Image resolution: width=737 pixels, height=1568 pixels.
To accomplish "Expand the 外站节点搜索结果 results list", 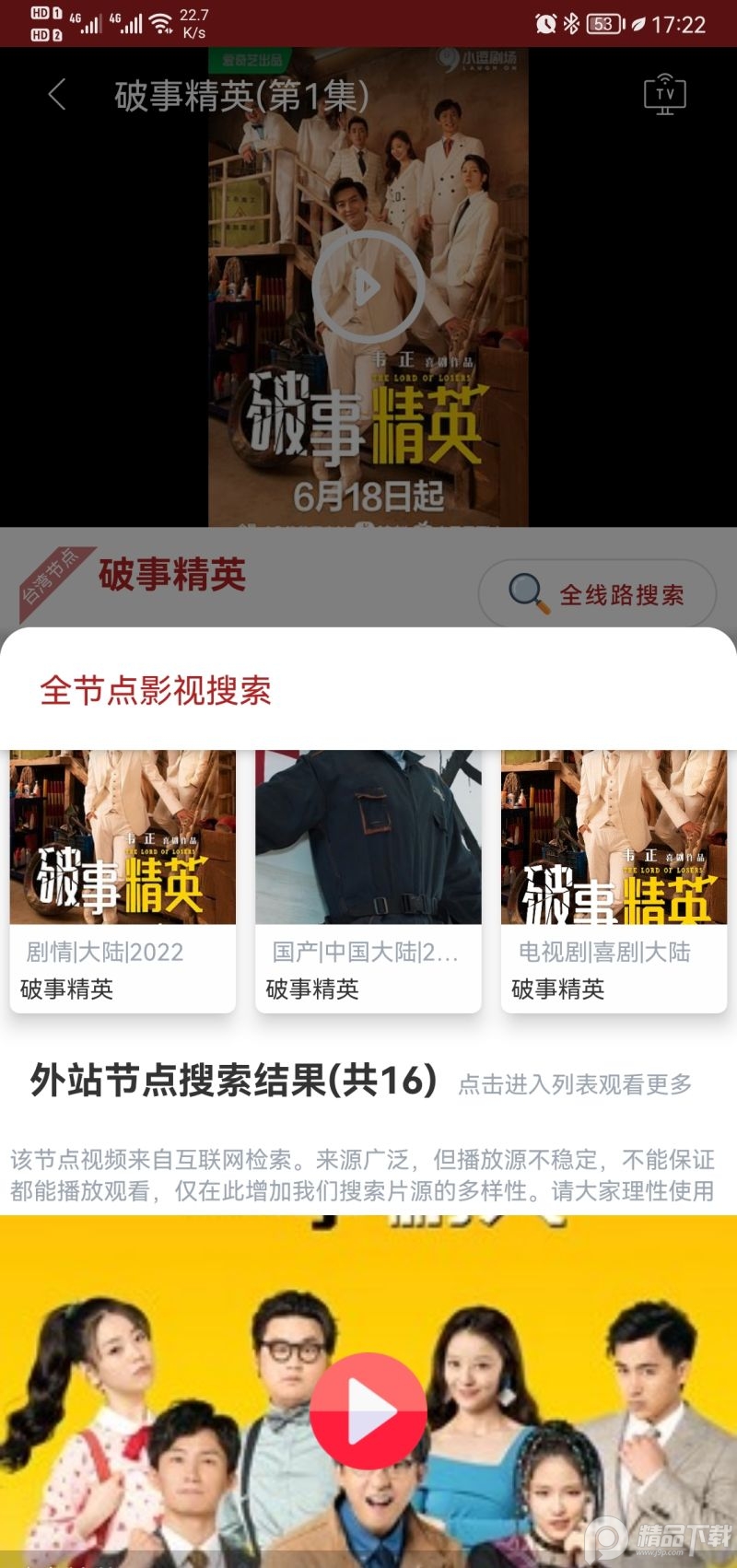I will [230, 1080].
